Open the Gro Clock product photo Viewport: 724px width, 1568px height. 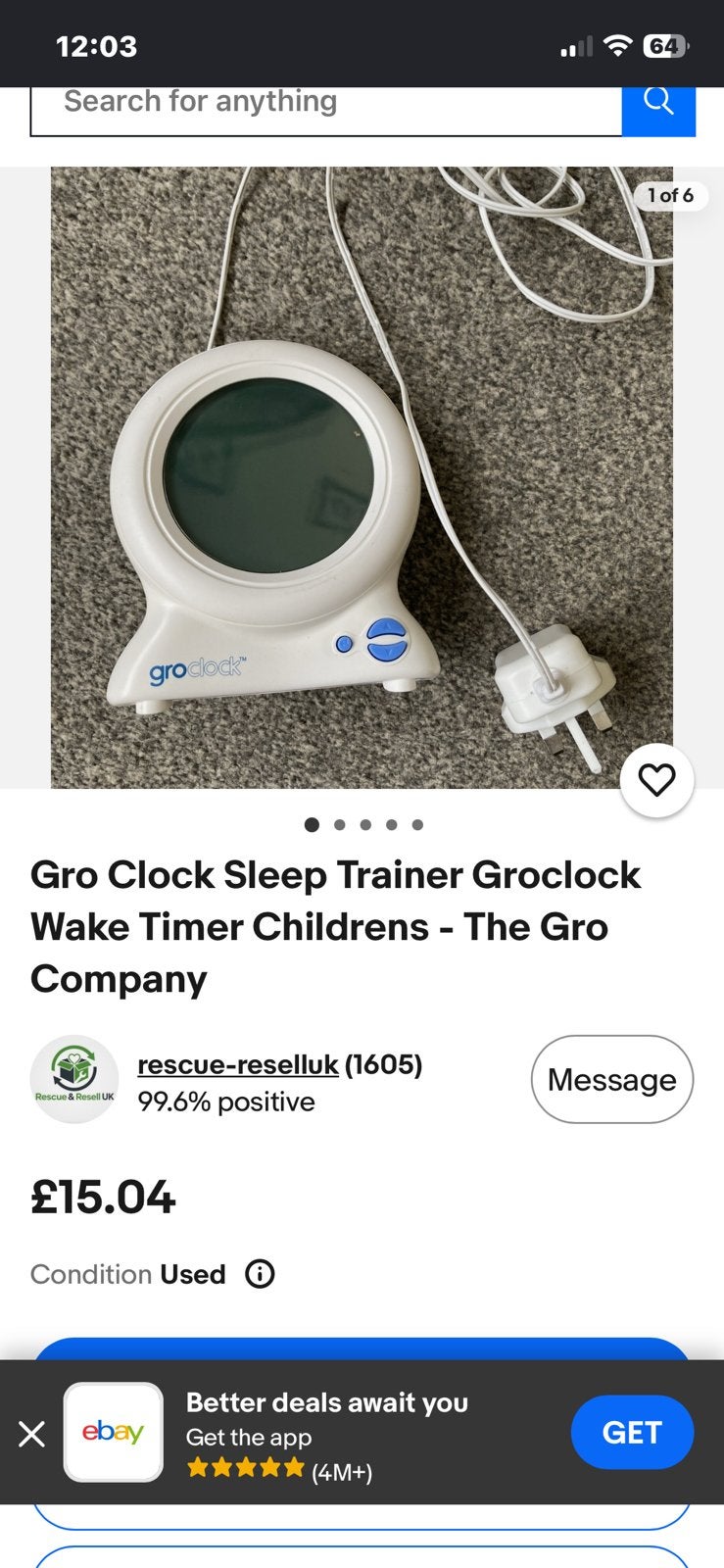click(x=362, y=477)
